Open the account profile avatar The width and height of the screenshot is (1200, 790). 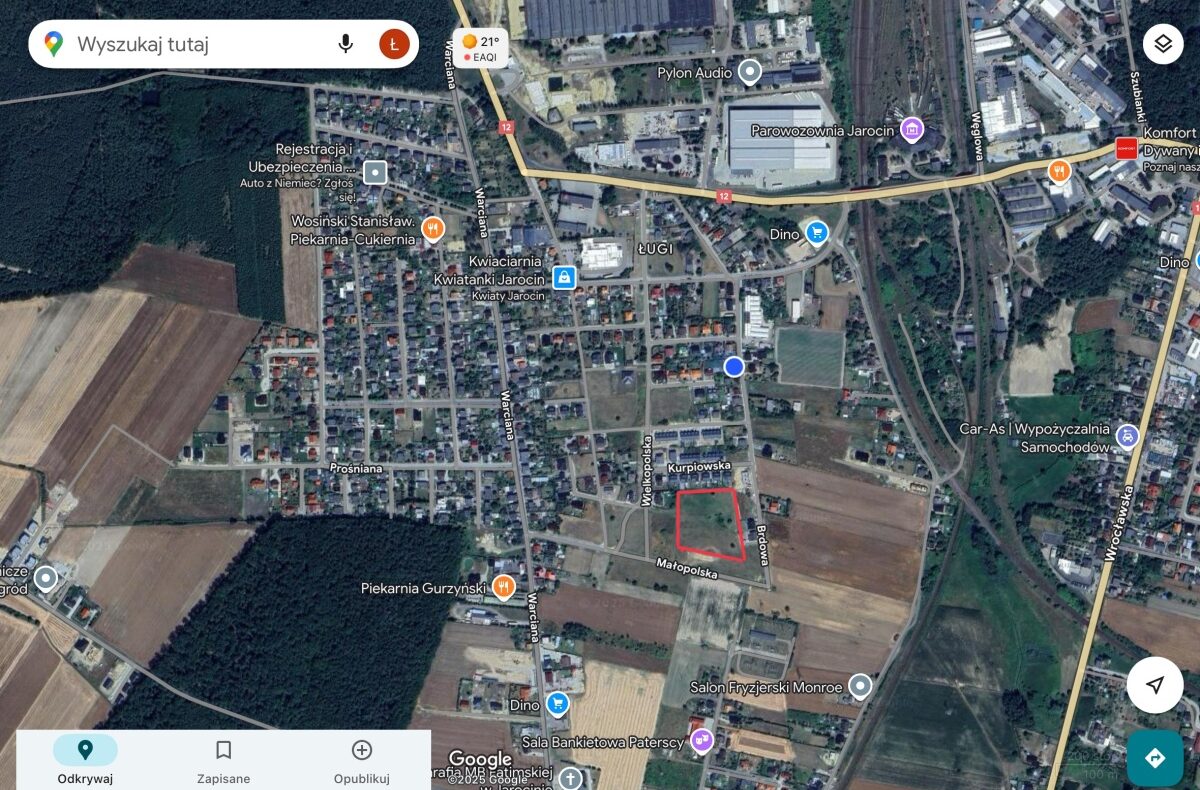pos(394,44)
